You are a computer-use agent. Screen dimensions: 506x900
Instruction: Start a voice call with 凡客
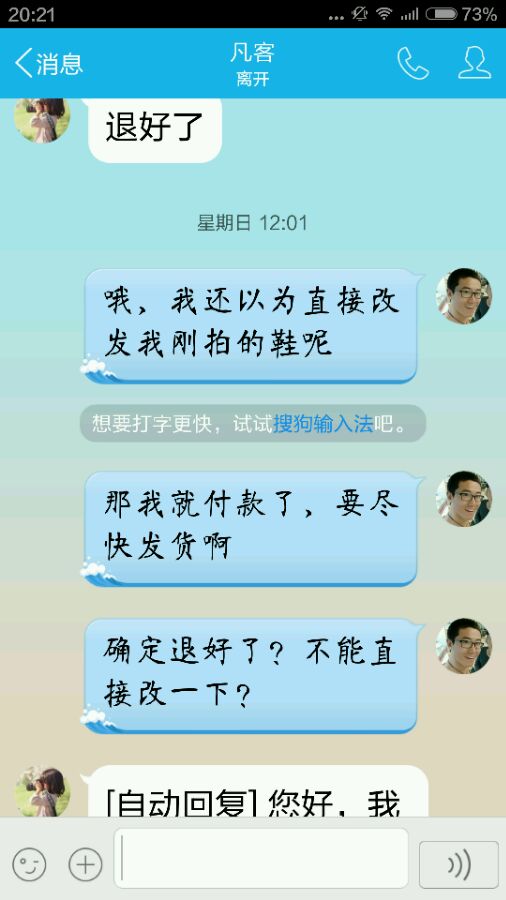tap(413, 63)
